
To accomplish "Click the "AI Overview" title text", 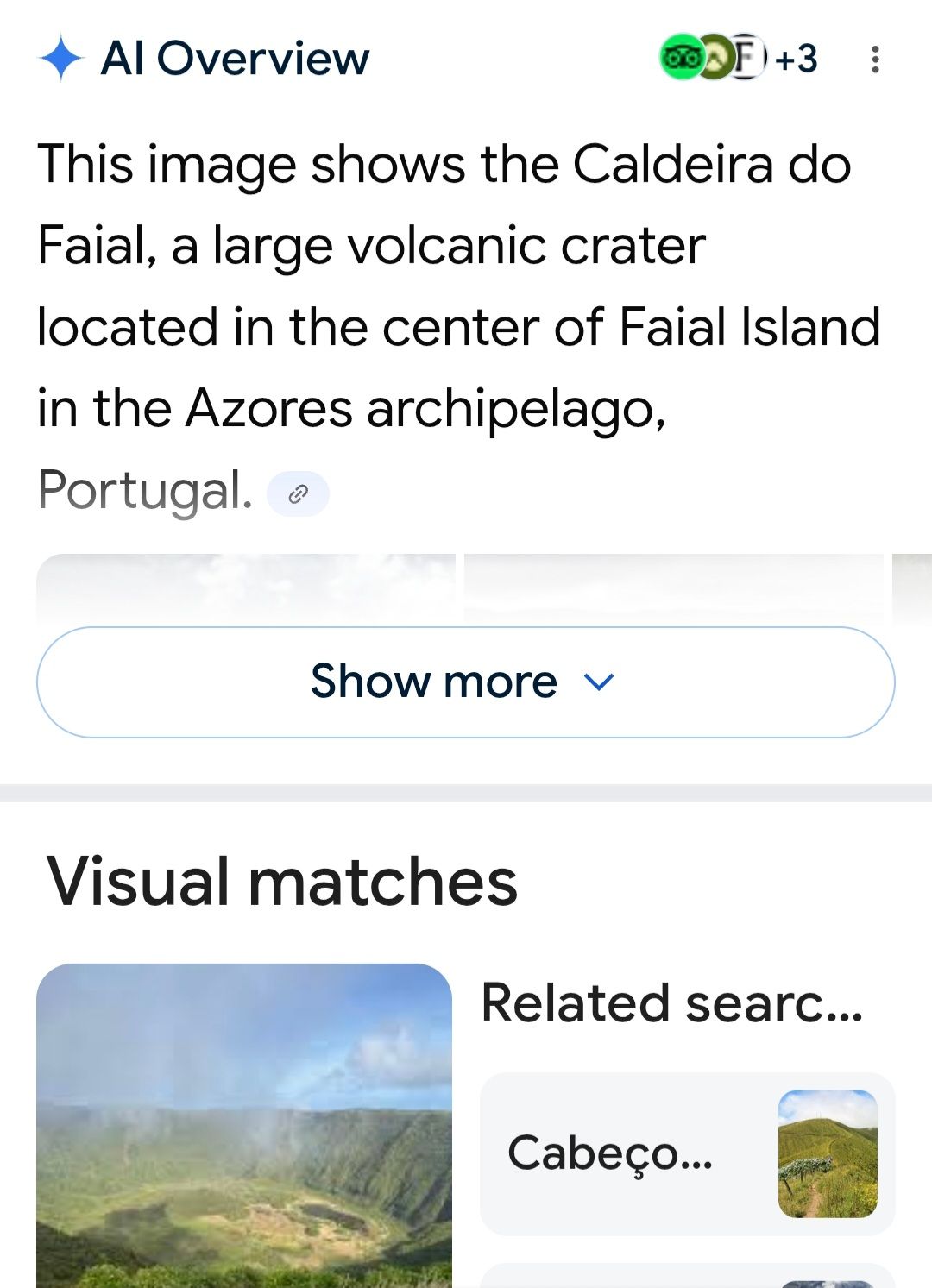I will tap(236, 58).
